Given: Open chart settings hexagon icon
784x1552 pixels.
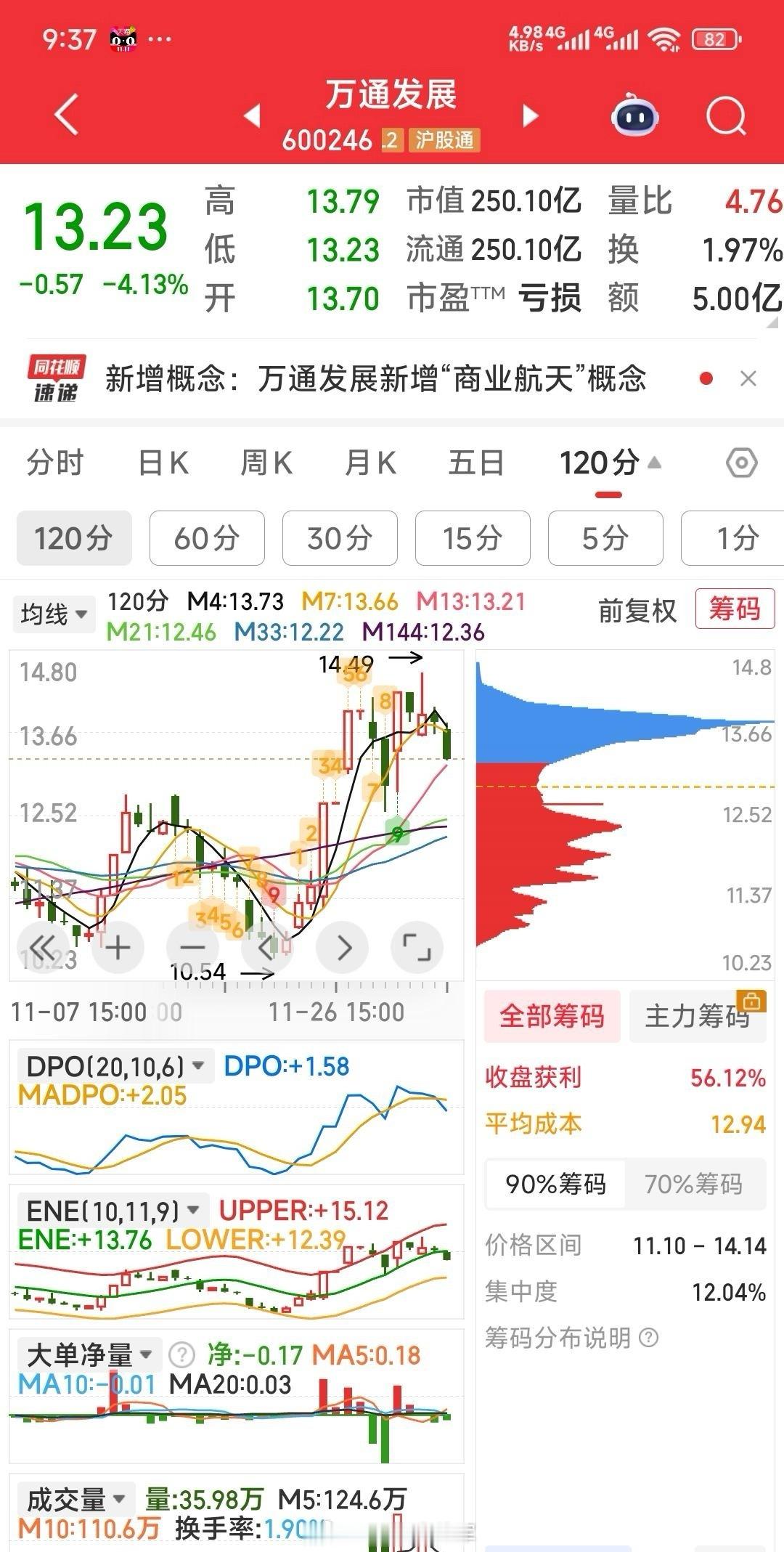Looking at the screenshot, I should coord(741,463).
